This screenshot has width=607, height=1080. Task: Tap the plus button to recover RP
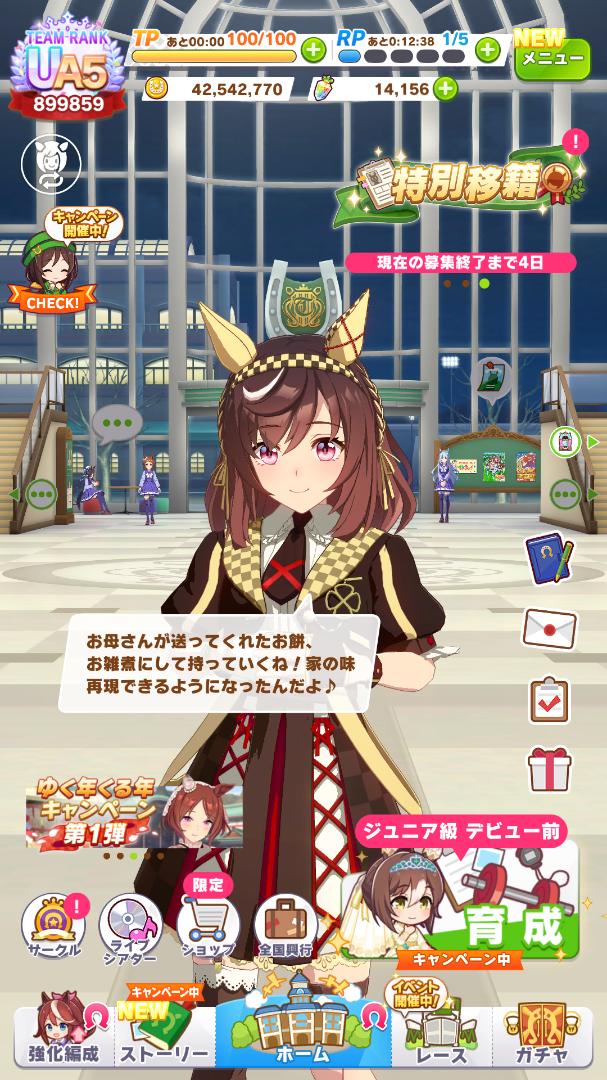[x=487, y=48]
